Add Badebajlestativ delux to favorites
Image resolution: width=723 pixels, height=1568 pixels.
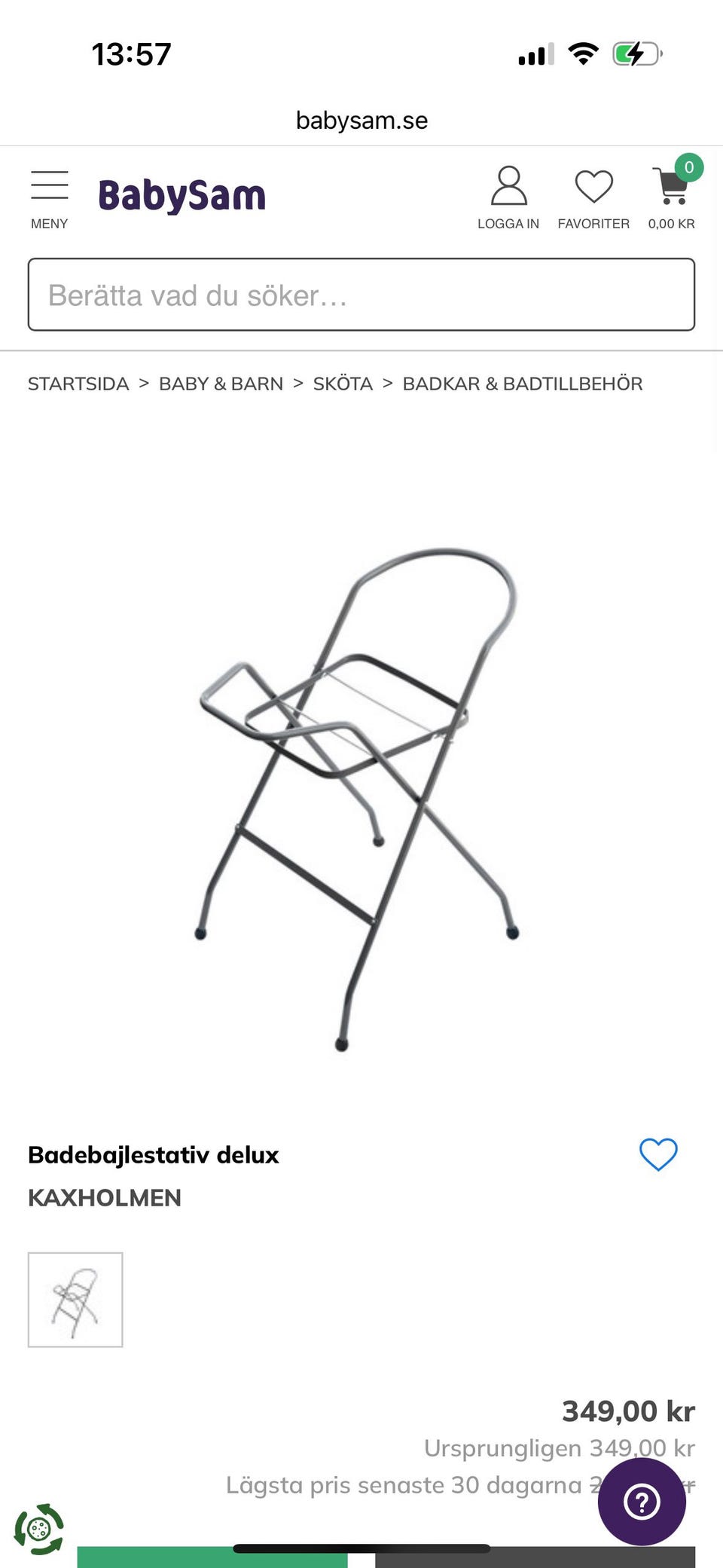(658, 1154)
